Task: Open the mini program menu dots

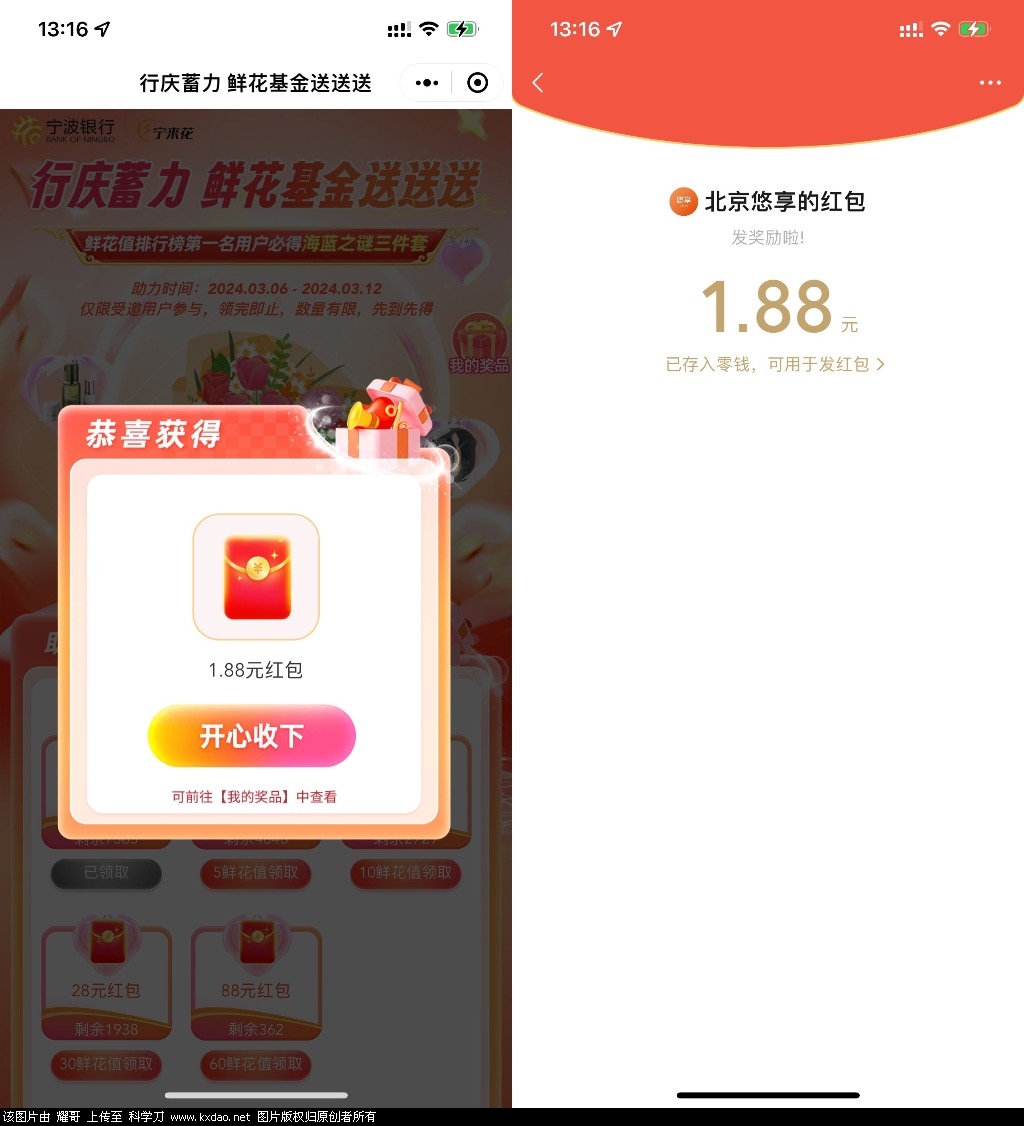Action: (427, 83)
